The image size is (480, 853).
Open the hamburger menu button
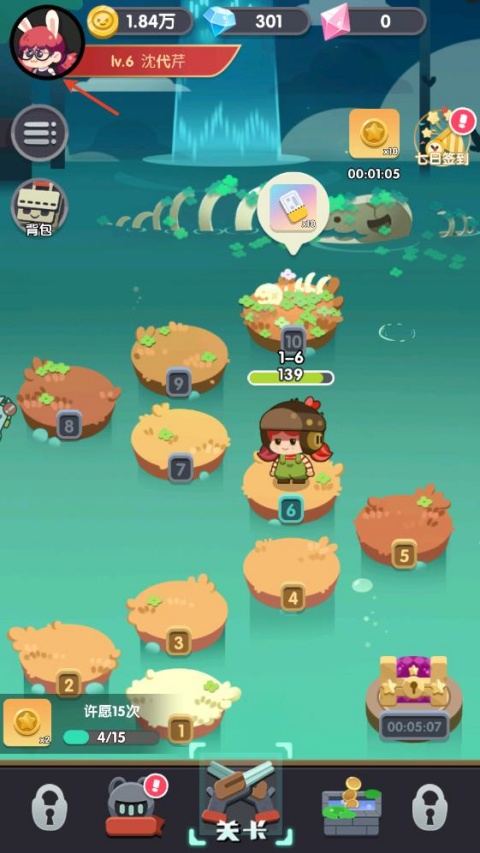(x=40, y=133)
